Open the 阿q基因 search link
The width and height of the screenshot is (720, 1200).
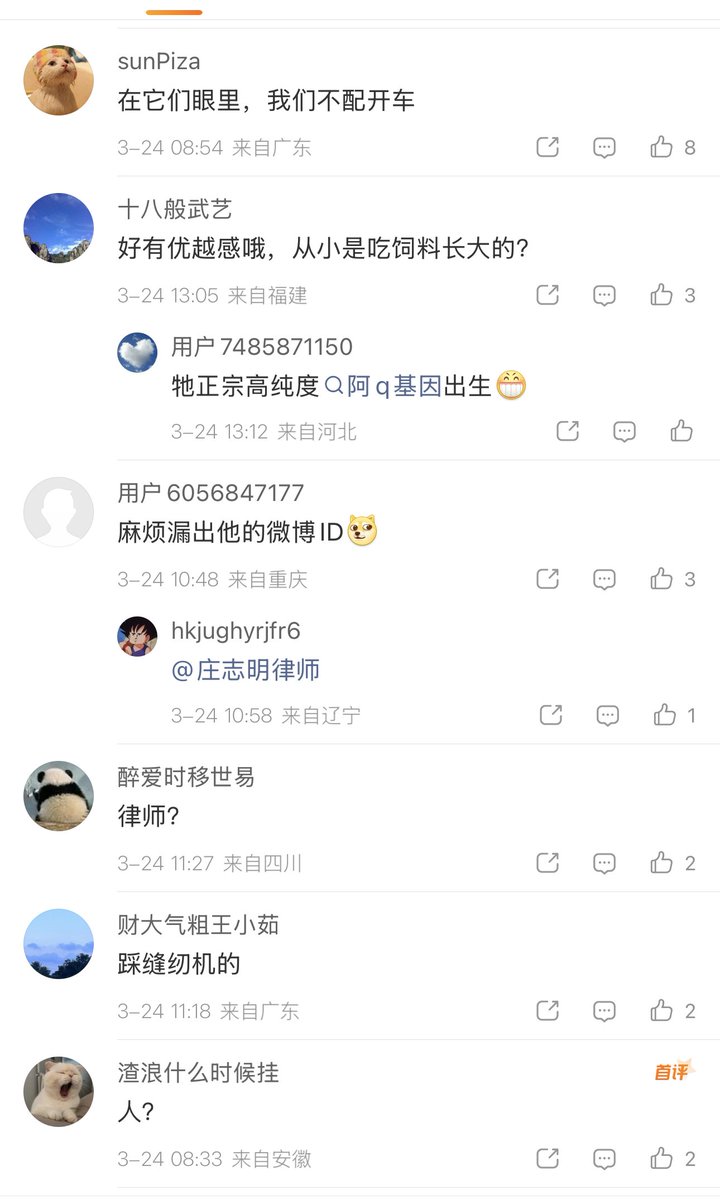pyautogui.click(x=384, y=387)
